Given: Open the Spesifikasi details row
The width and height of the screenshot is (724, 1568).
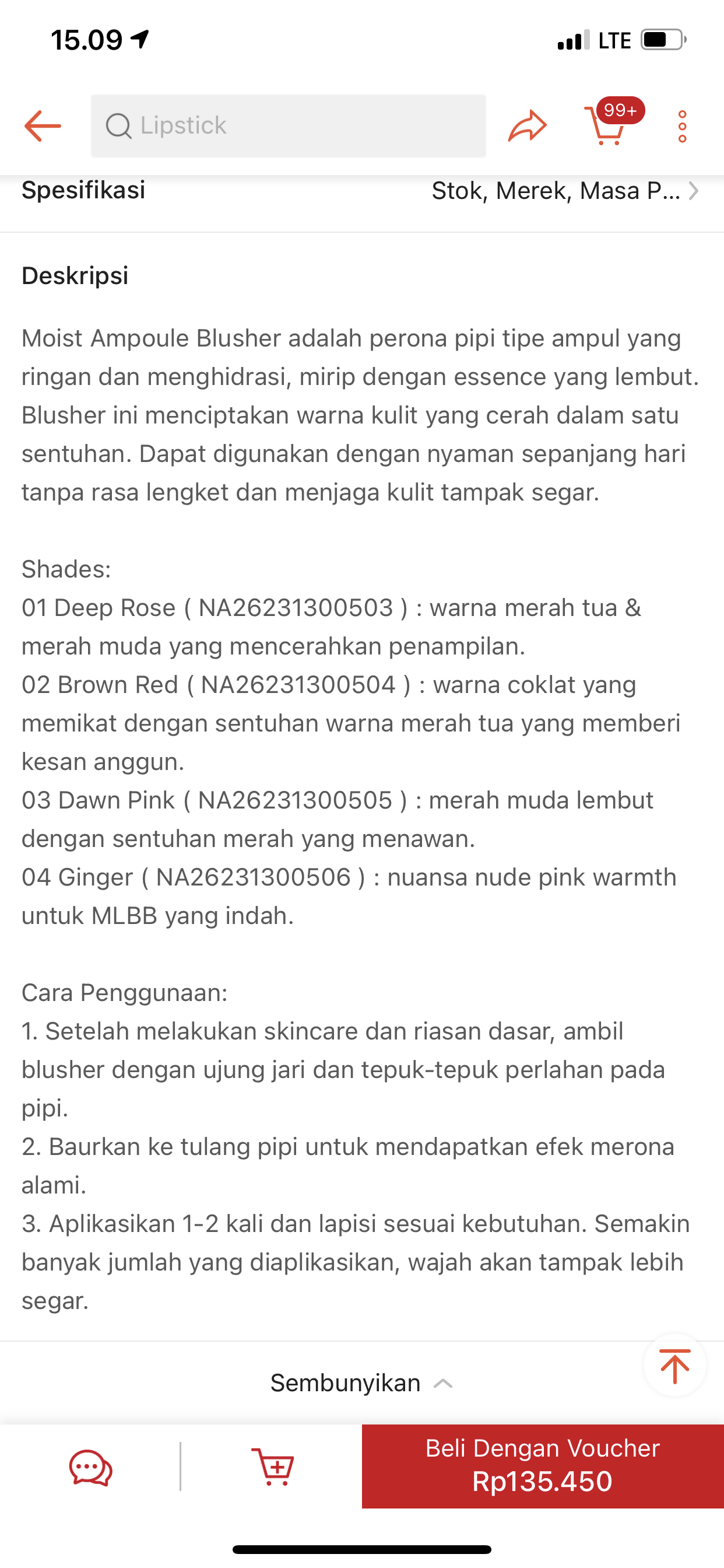Looking at the screenshot, I should 361,191.
